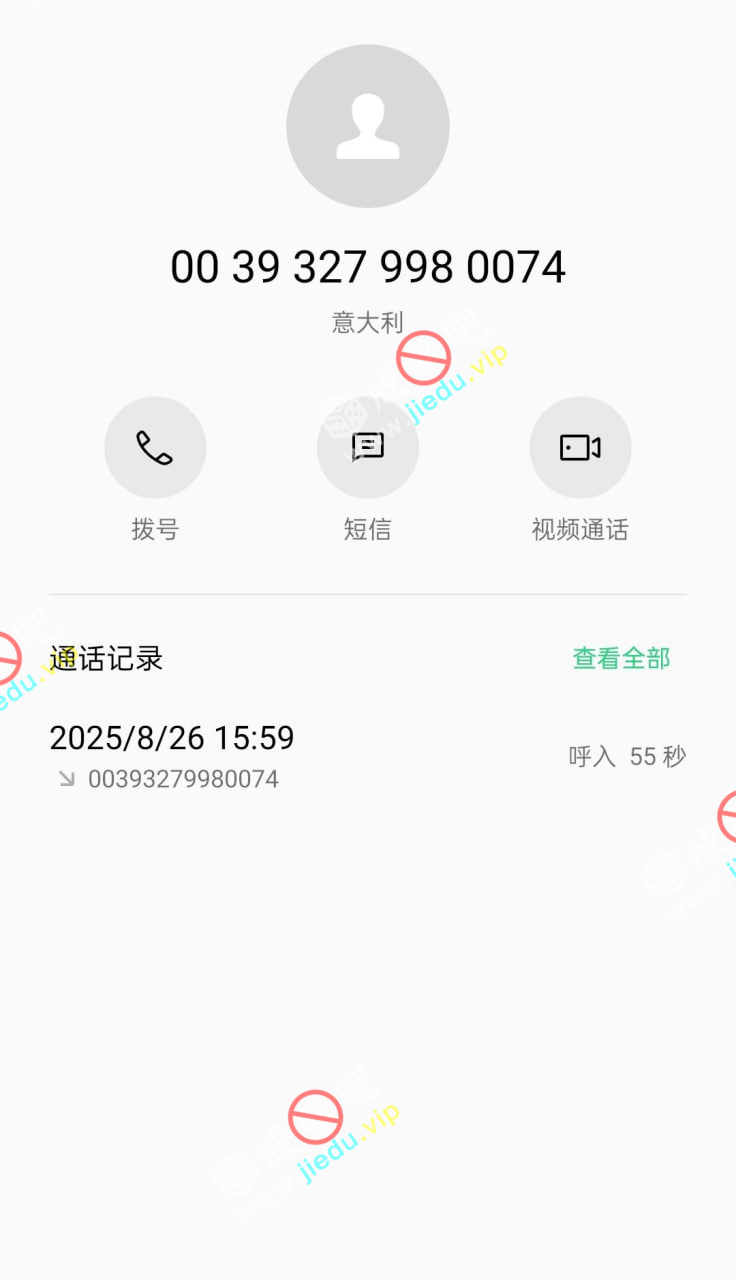Tap the contact avatar placeholder
The height and width of the screenshot is (1280, 736).
click(367, 127)
